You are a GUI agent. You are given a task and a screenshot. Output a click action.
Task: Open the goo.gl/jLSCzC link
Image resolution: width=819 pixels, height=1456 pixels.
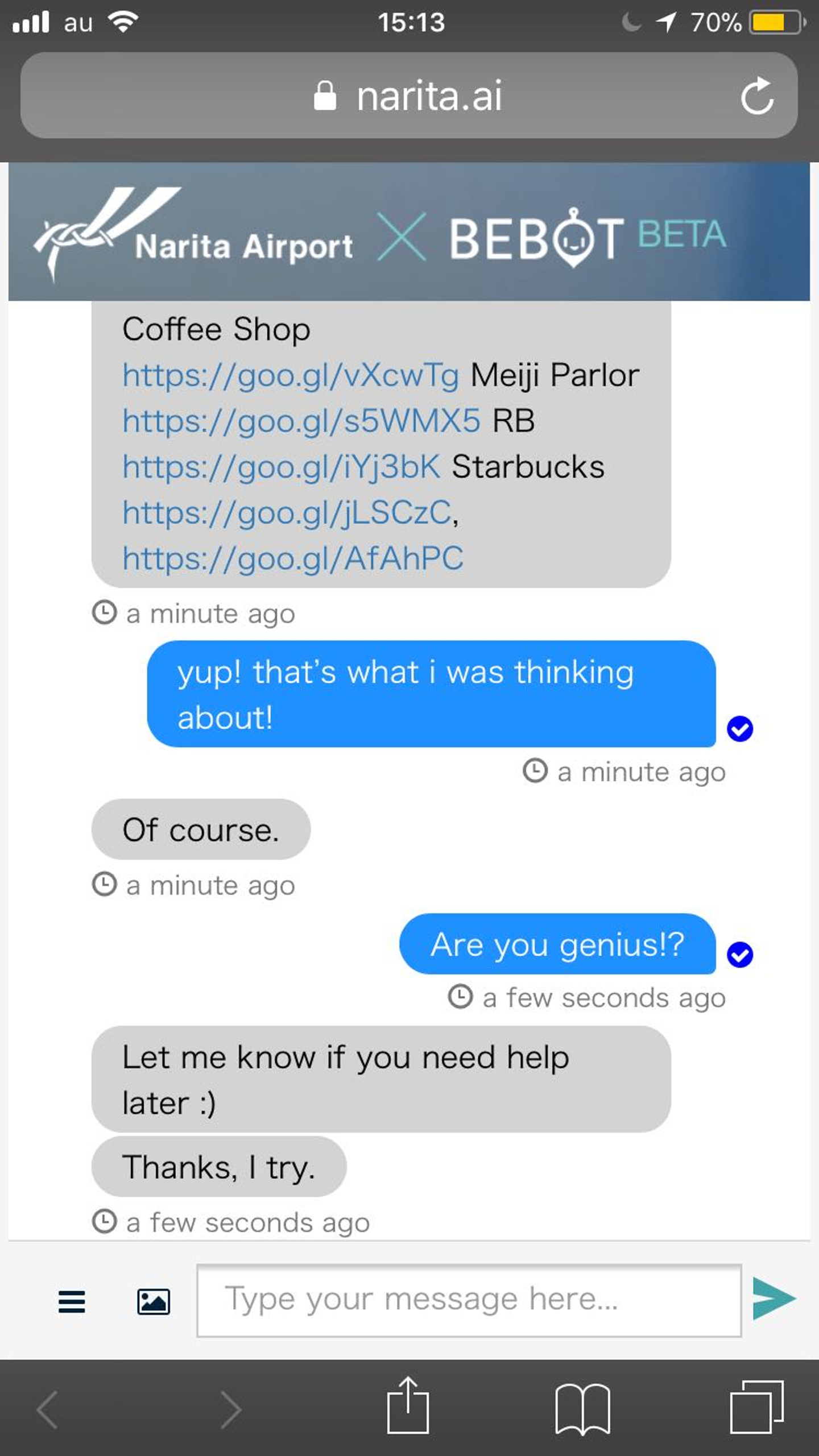[287, 513]
